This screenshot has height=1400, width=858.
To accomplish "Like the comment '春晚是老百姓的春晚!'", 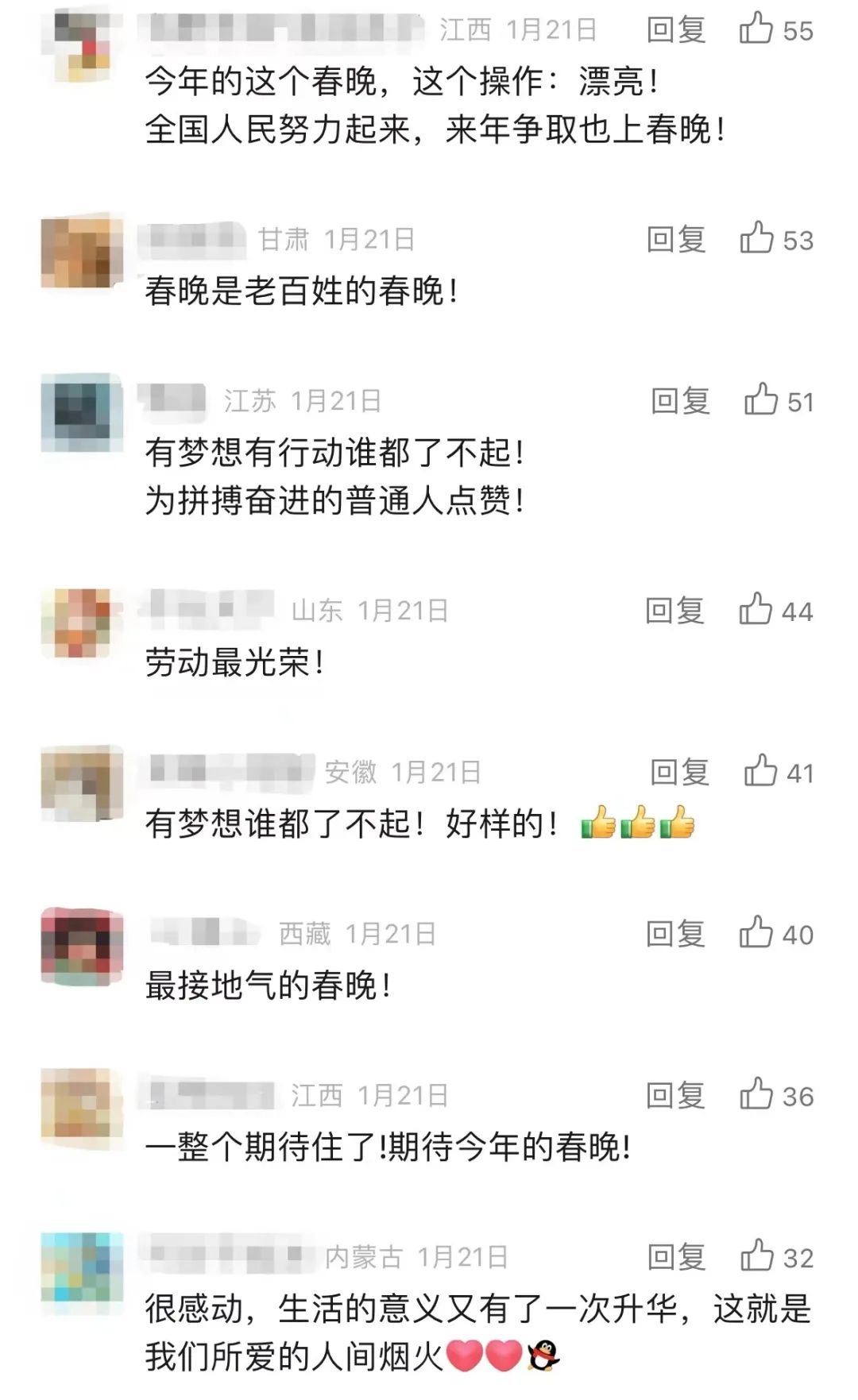I will click(x=756, y=238).
